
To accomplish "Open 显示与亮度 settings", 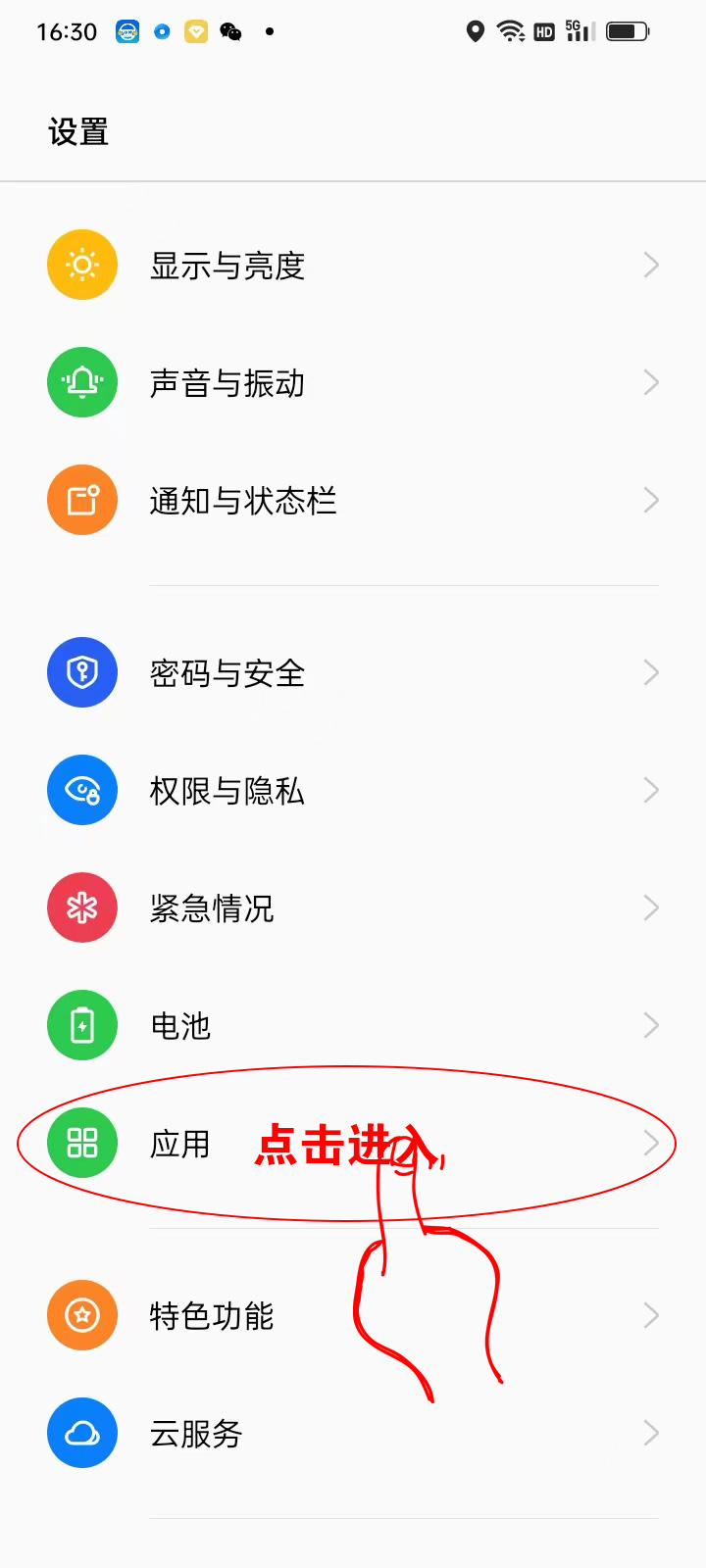I will click(x=227, y=266).
